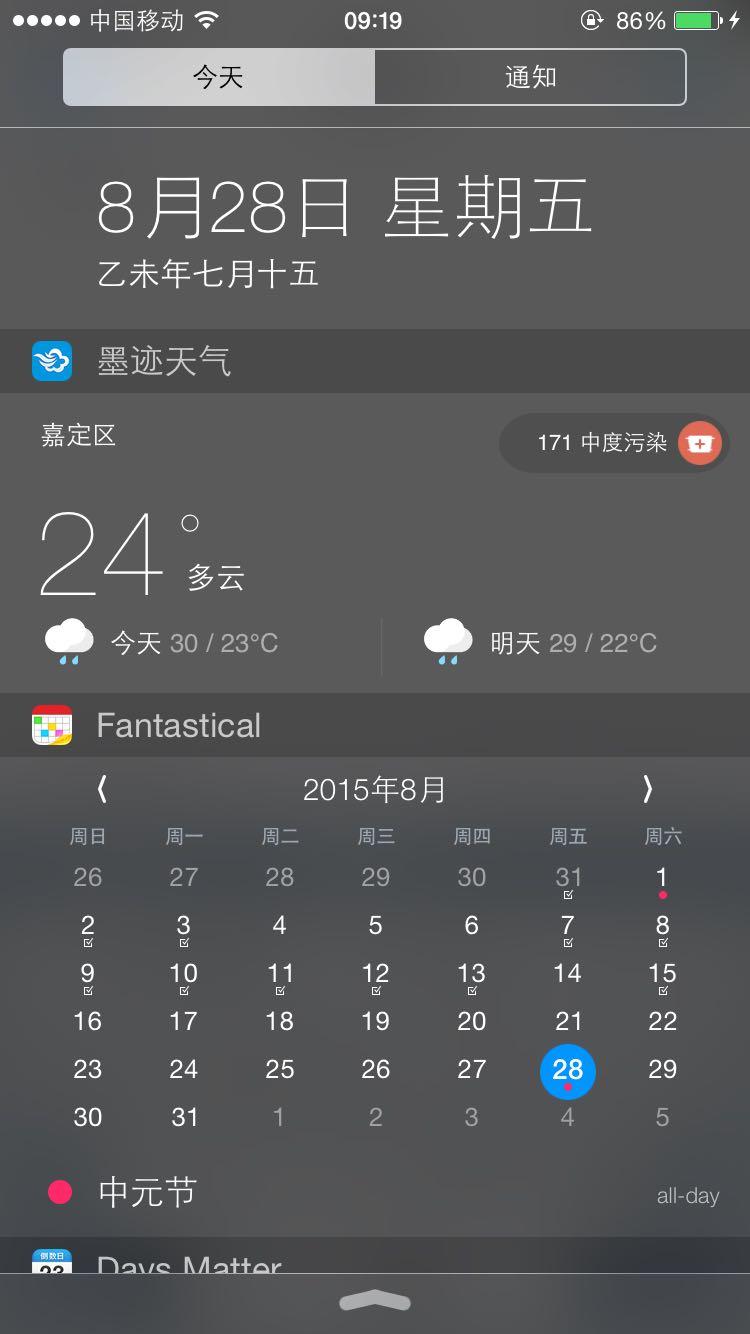The image size is (750, 1334).
Task: Tap the Fantastical calendar app icon
Action: (x=51, y=724)
